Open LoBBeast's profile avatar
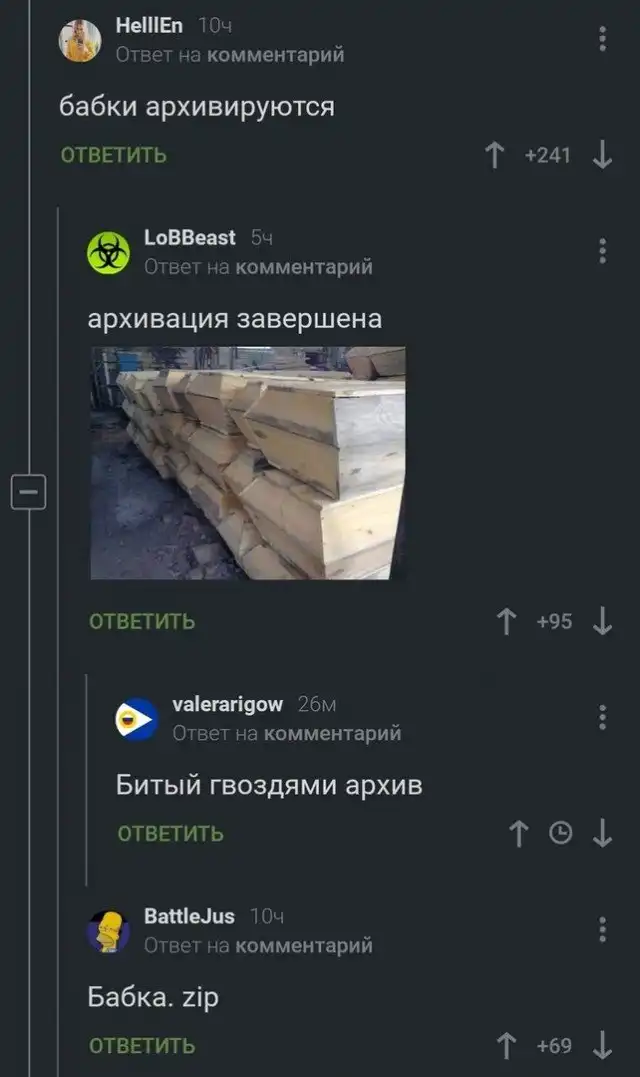640x1077 pixels. (x=109, y=252)
